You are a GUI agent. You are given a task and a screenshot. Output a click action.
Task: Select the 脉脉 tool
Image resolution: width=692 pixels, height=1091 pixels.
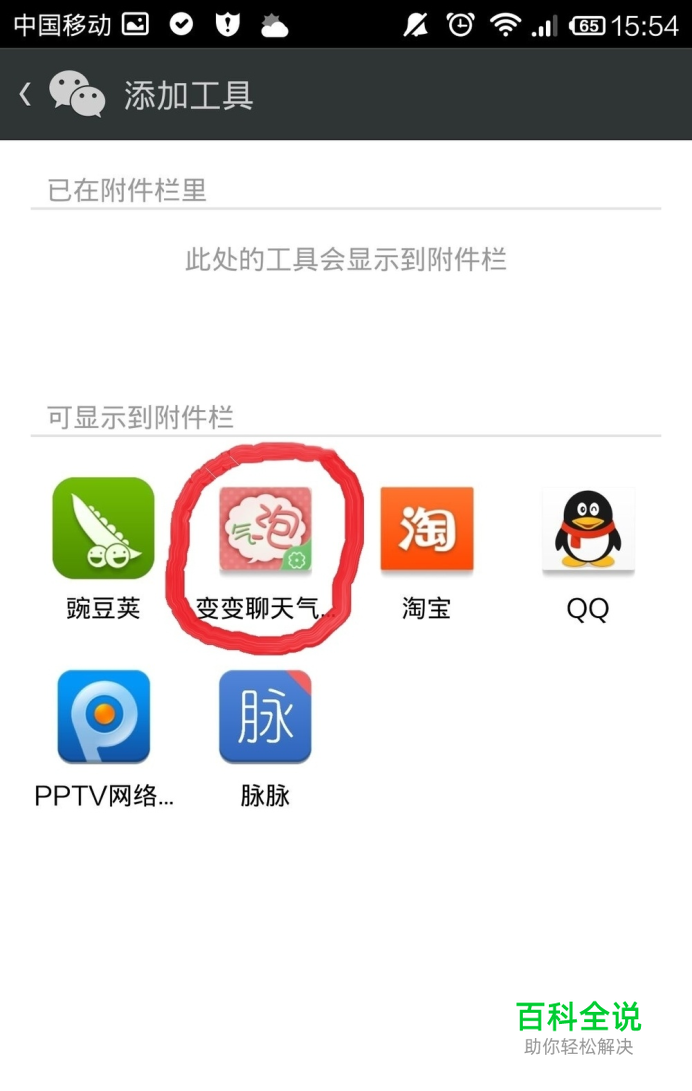tap(265, 716)
